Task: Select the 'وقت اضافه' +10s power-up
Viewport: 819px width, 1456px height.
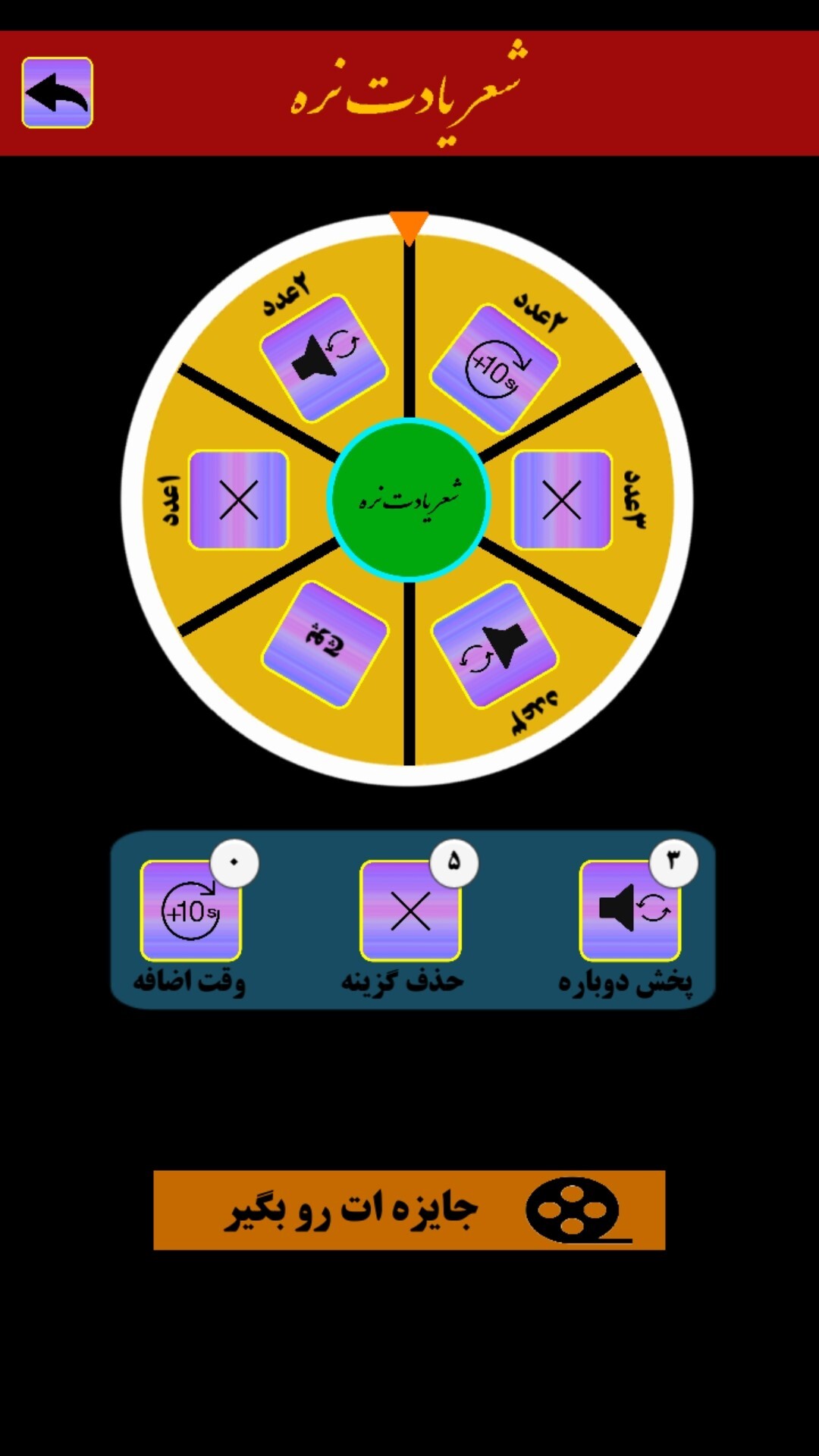Action: tap(190, 911)
